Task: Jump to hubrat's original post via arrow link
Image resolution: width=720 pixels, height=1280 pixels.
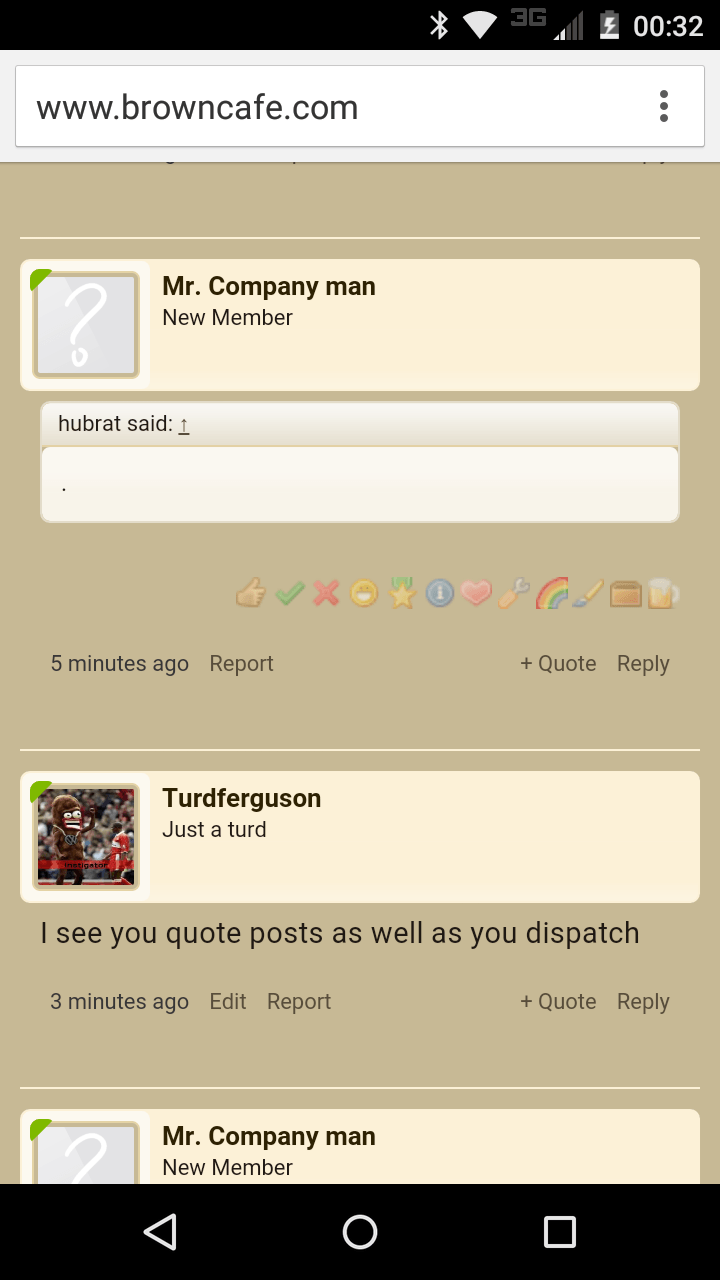Action: click(x=184, y=425)
